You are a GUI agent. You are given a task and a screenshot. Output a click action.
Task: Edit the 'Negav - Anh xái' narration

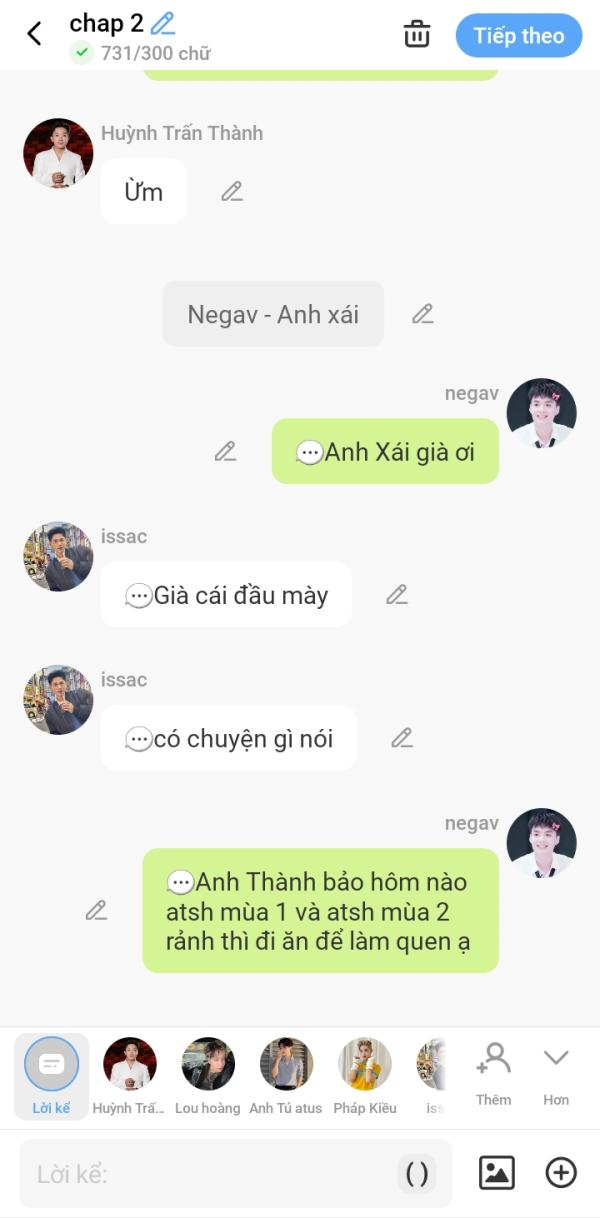(423, 314)
